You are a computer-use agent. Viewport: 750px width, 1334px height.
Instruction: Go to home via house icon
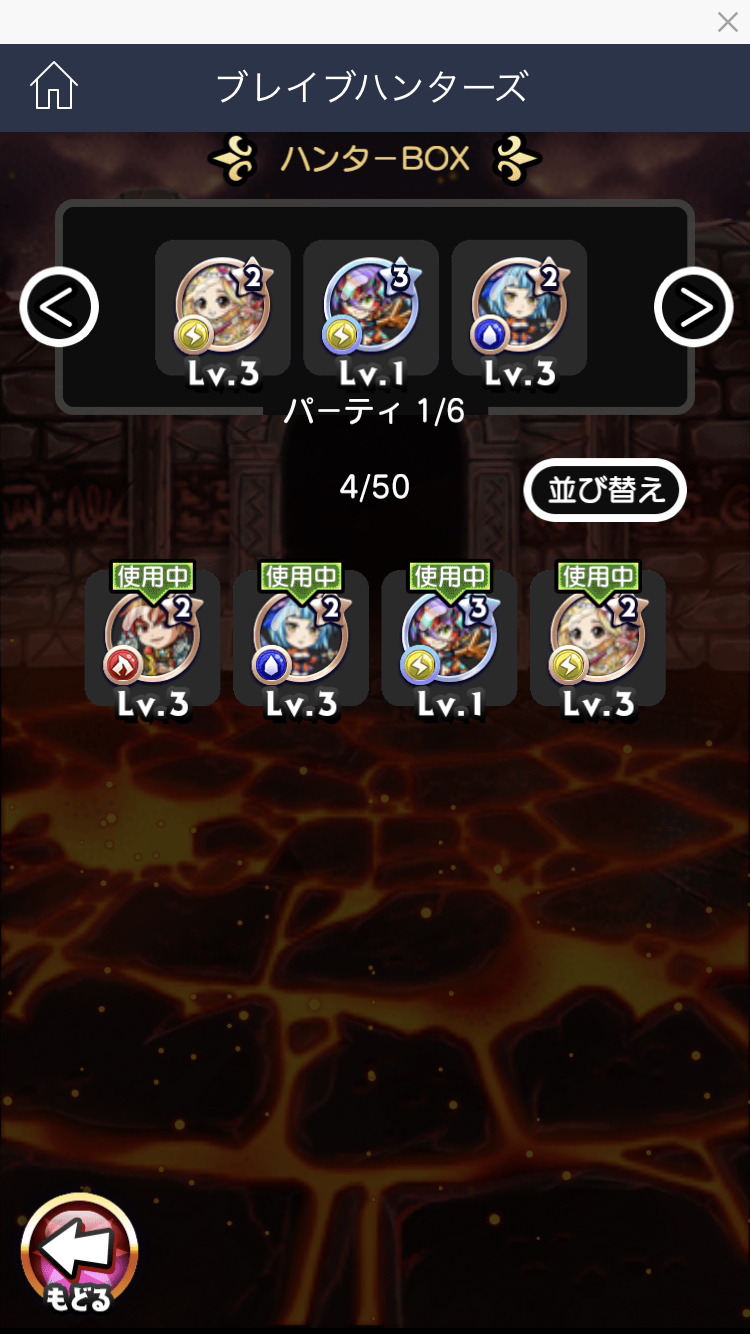(x=54, y=87)
